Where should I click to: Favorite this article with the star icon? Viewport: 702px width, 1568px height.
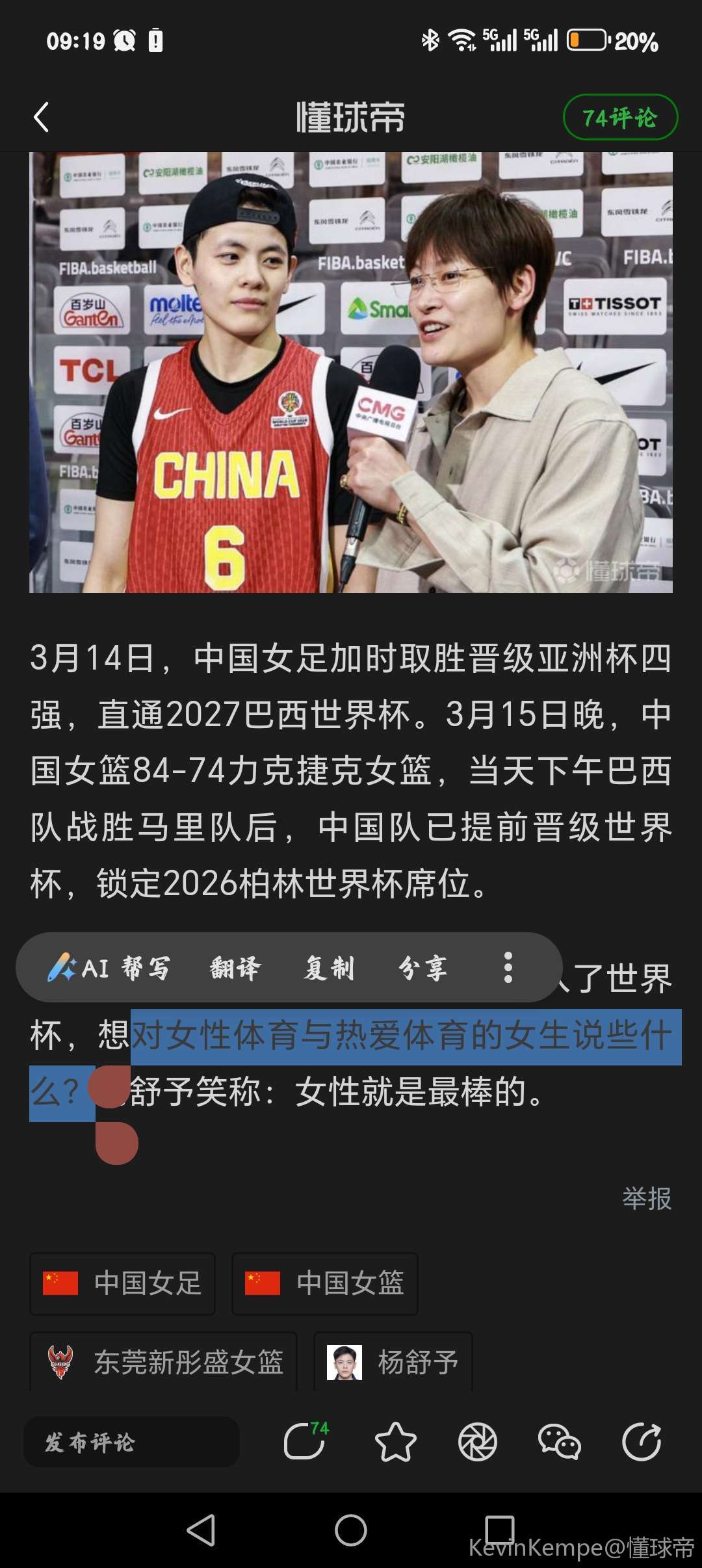[x=395, y=1442]
